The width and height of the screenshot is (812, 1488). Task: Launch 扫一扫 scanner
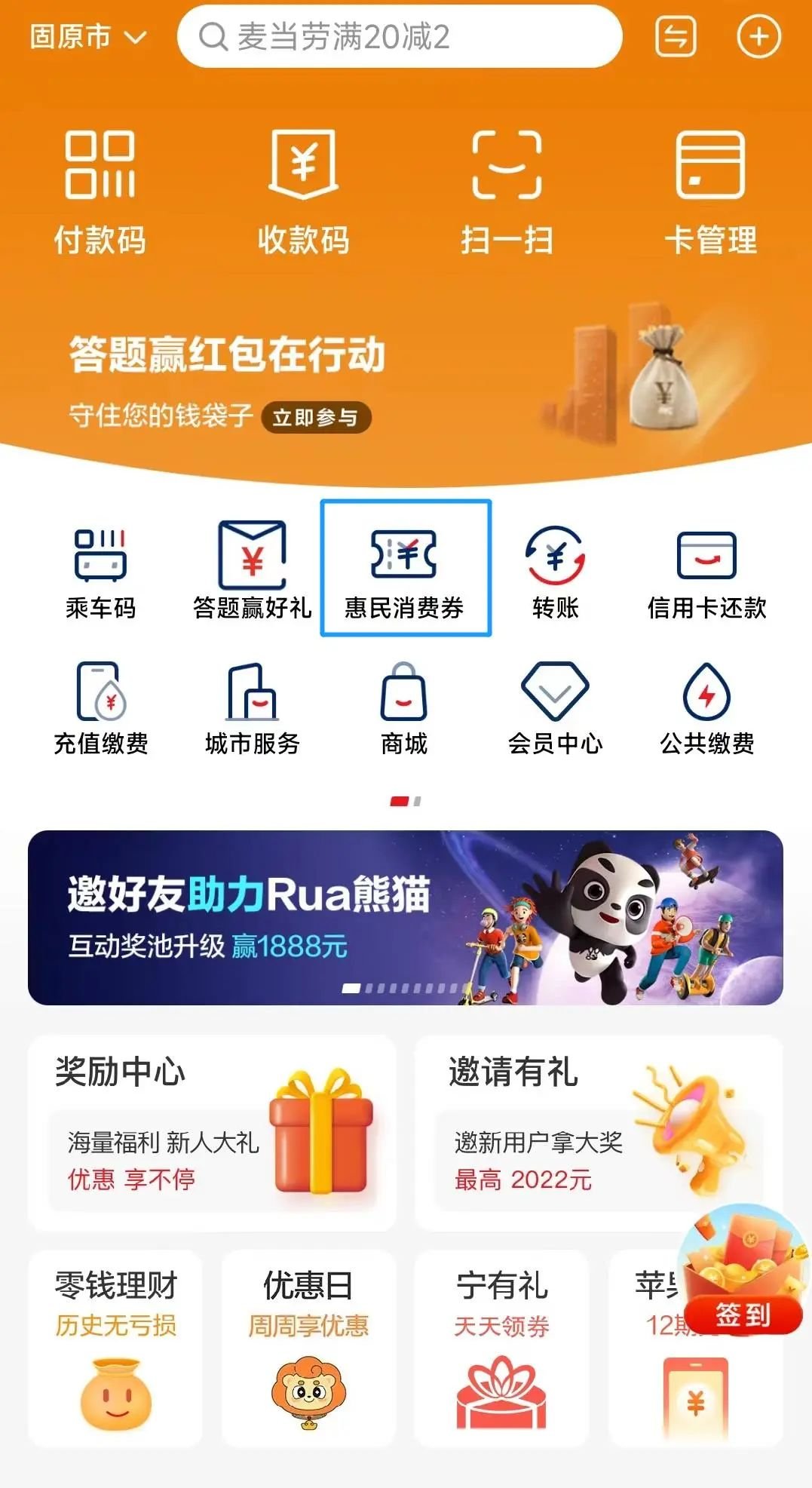point(507,192)
